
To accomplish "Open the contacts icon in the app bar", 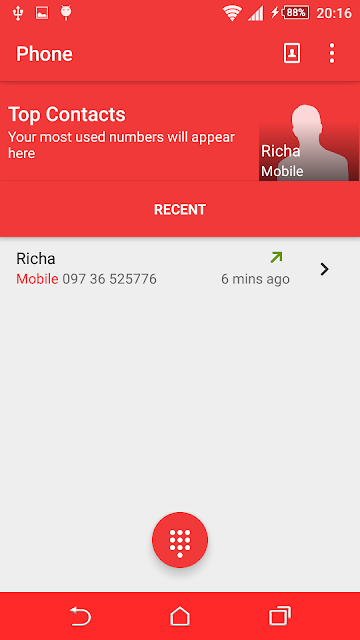I will [292, 53].
